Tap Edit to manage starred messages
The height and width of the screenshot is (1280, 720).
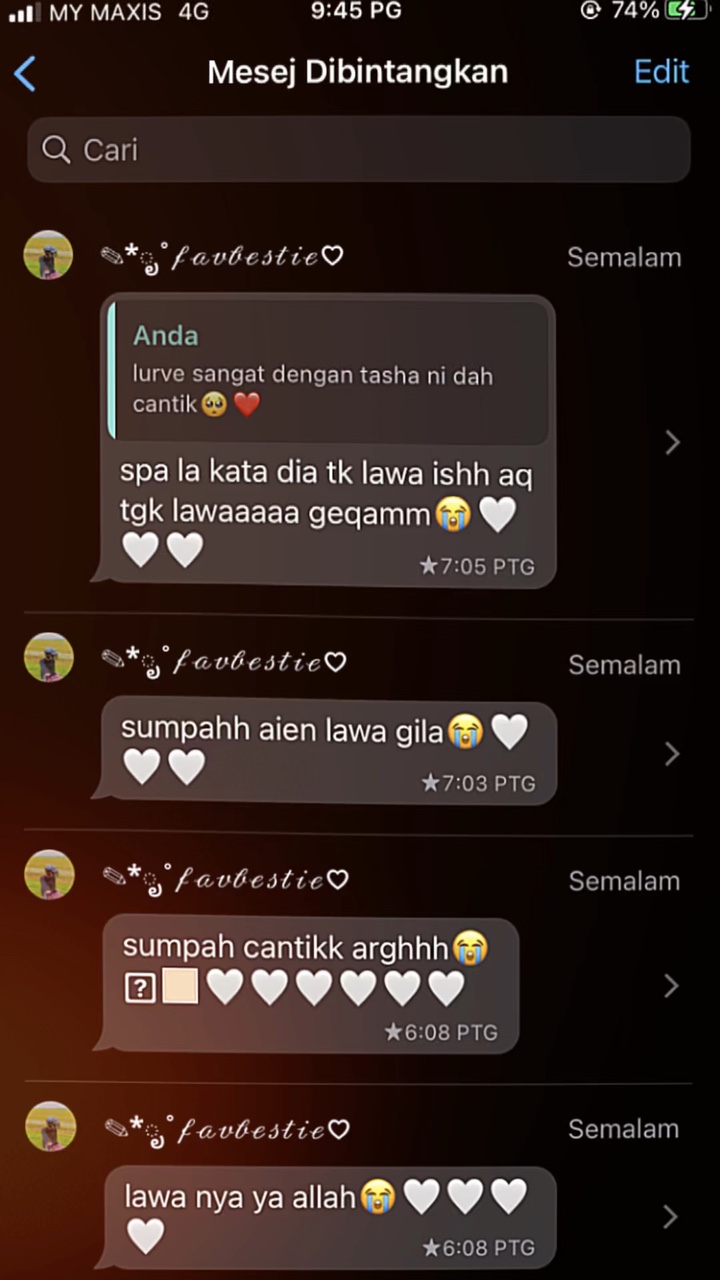point(661,72)
